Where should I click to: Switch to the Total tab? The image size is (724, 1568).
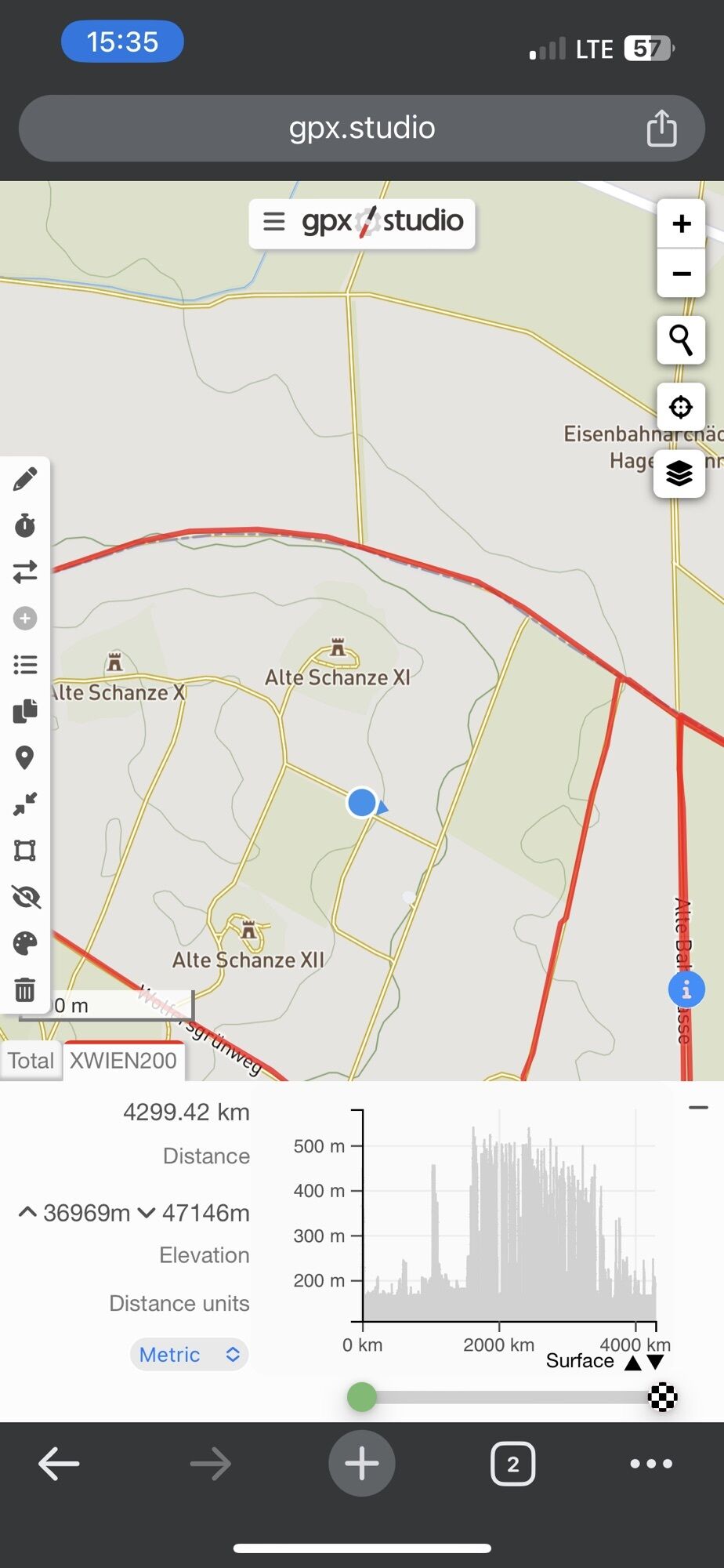[x=31, y=1061]
